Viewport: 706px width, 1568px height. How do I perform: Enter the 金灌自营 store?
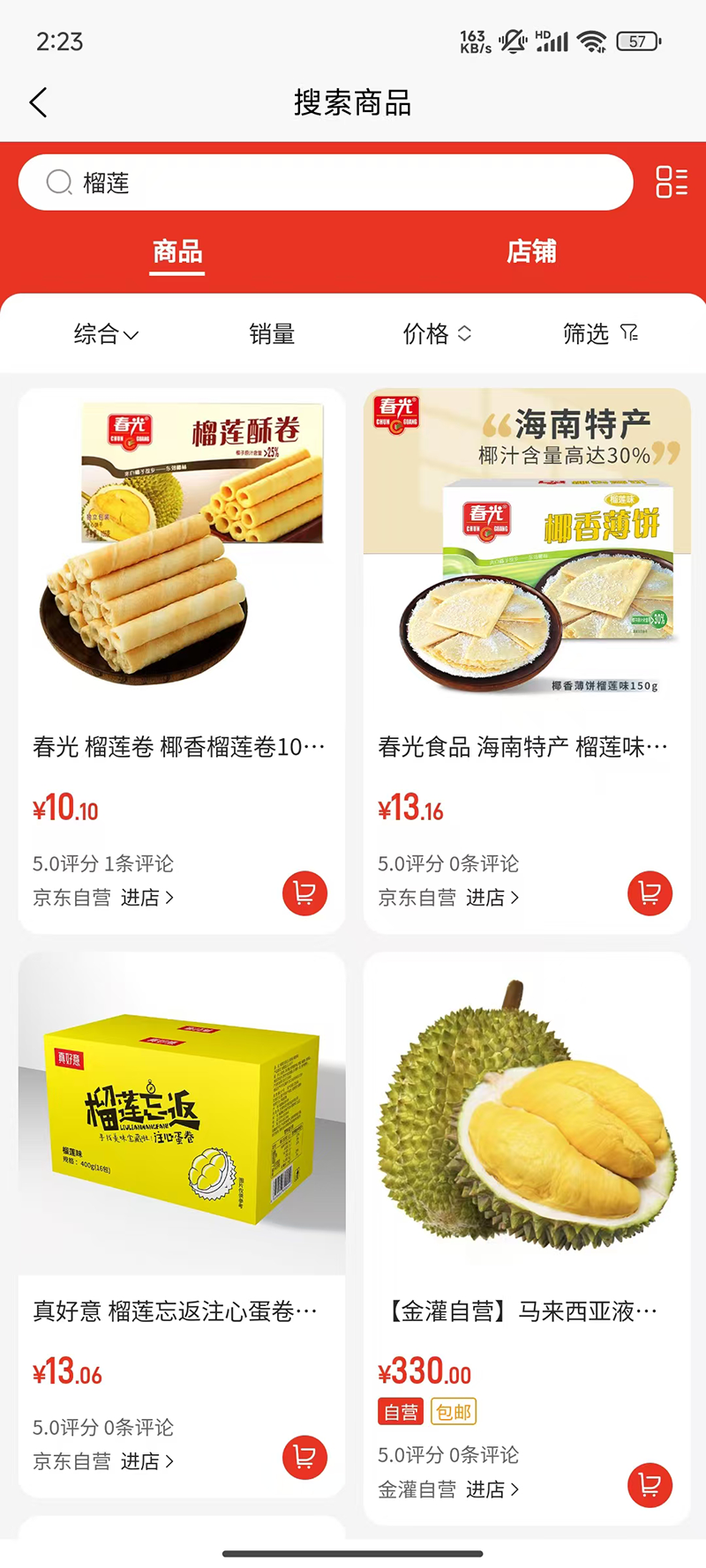pos(492,1490)
